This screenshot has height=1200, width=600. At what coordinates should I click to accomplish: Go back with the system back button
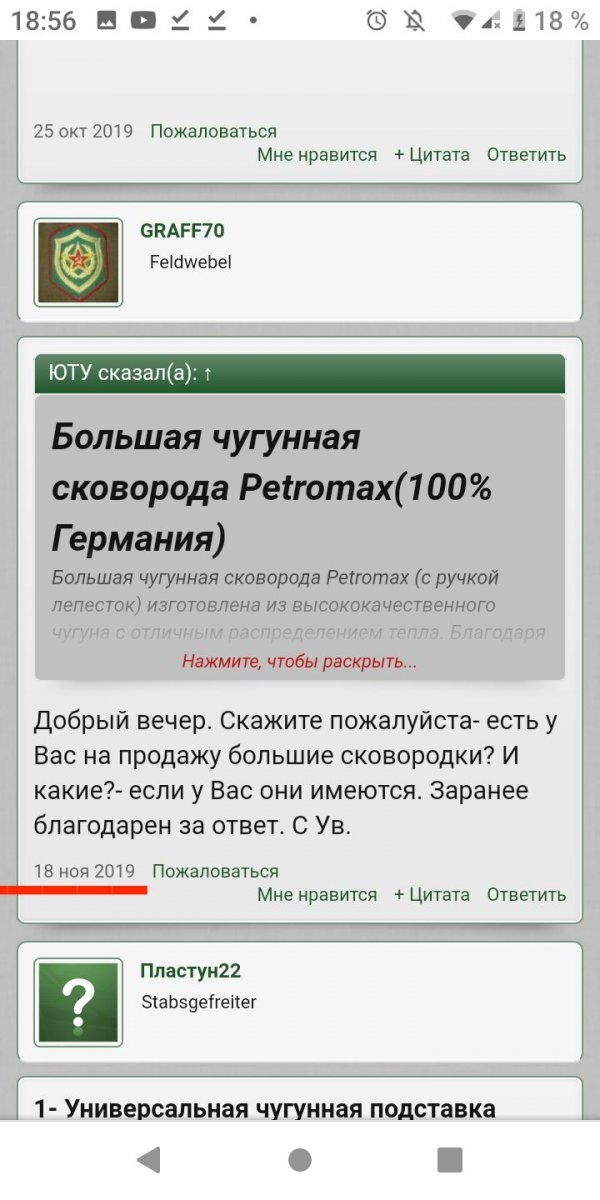[149, 1160]
